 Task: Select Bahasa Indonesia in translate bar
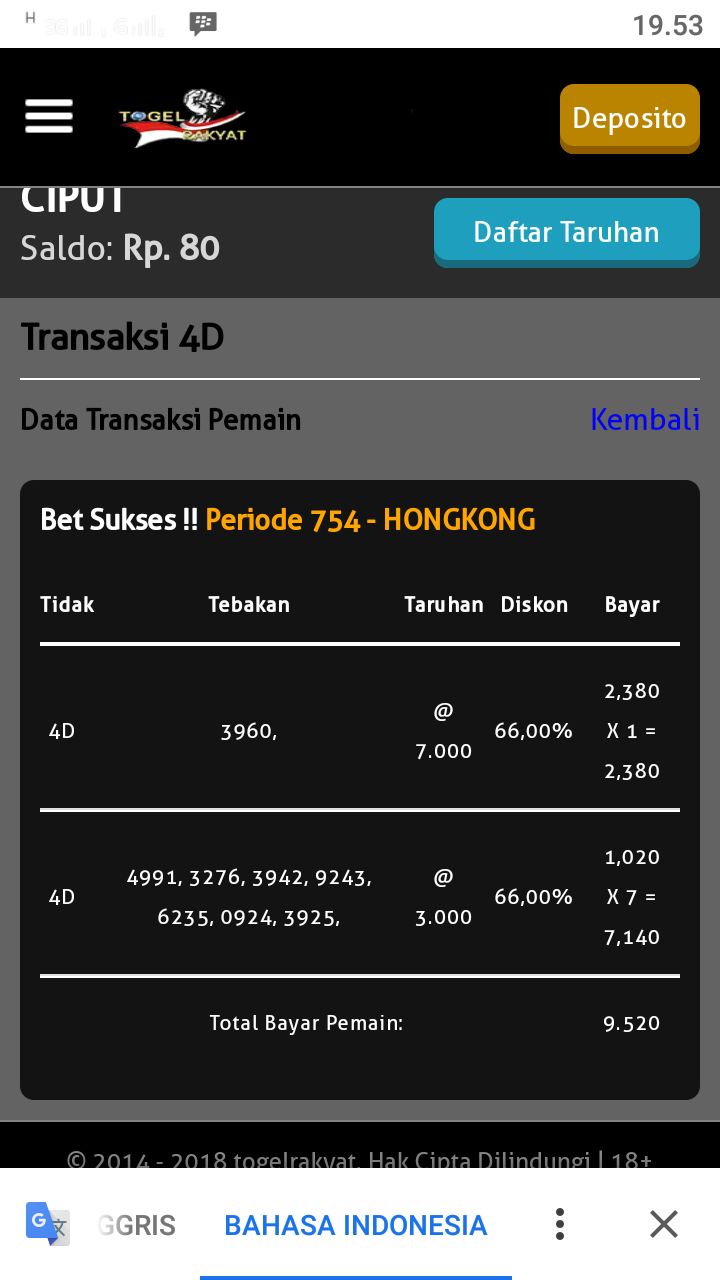tap(355, 1225)
